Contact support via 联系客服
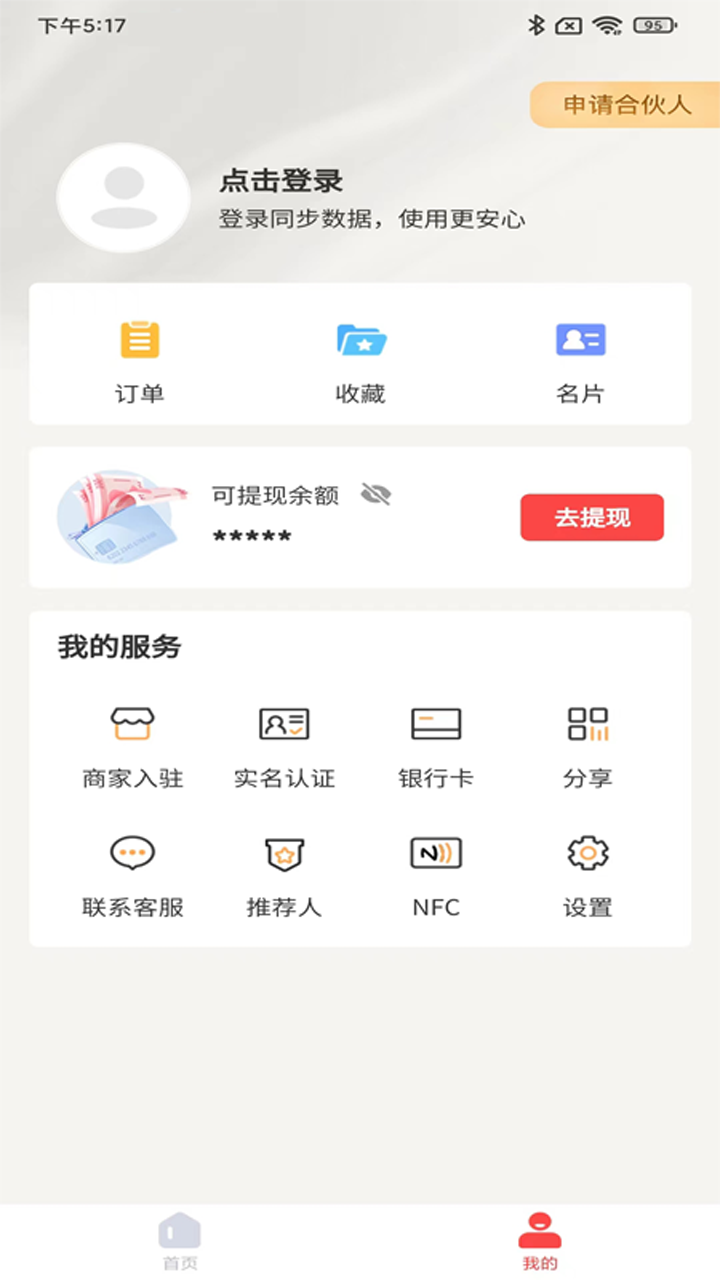 pyautogui.click(x=133, y=875)
